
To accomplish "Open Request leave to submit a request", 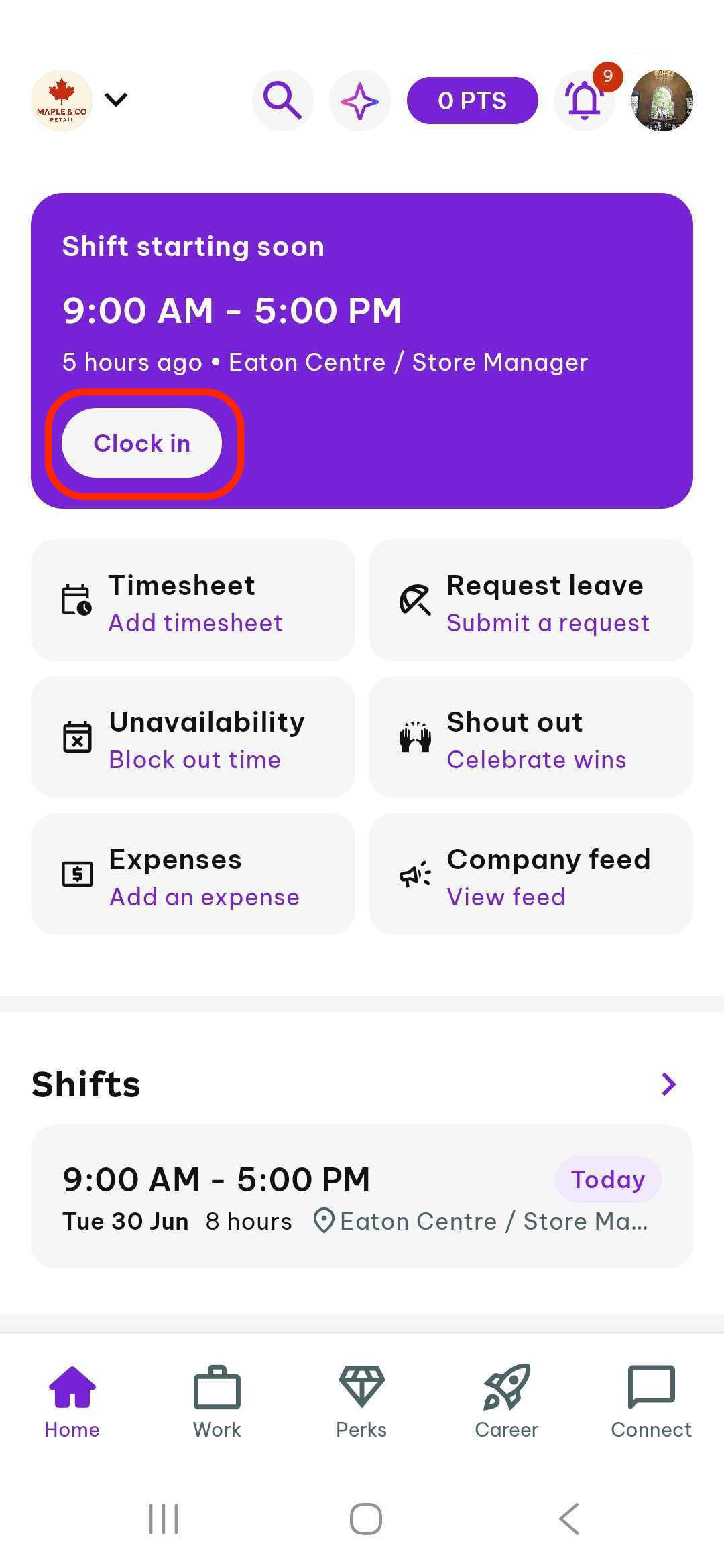I will coord(531,600).
